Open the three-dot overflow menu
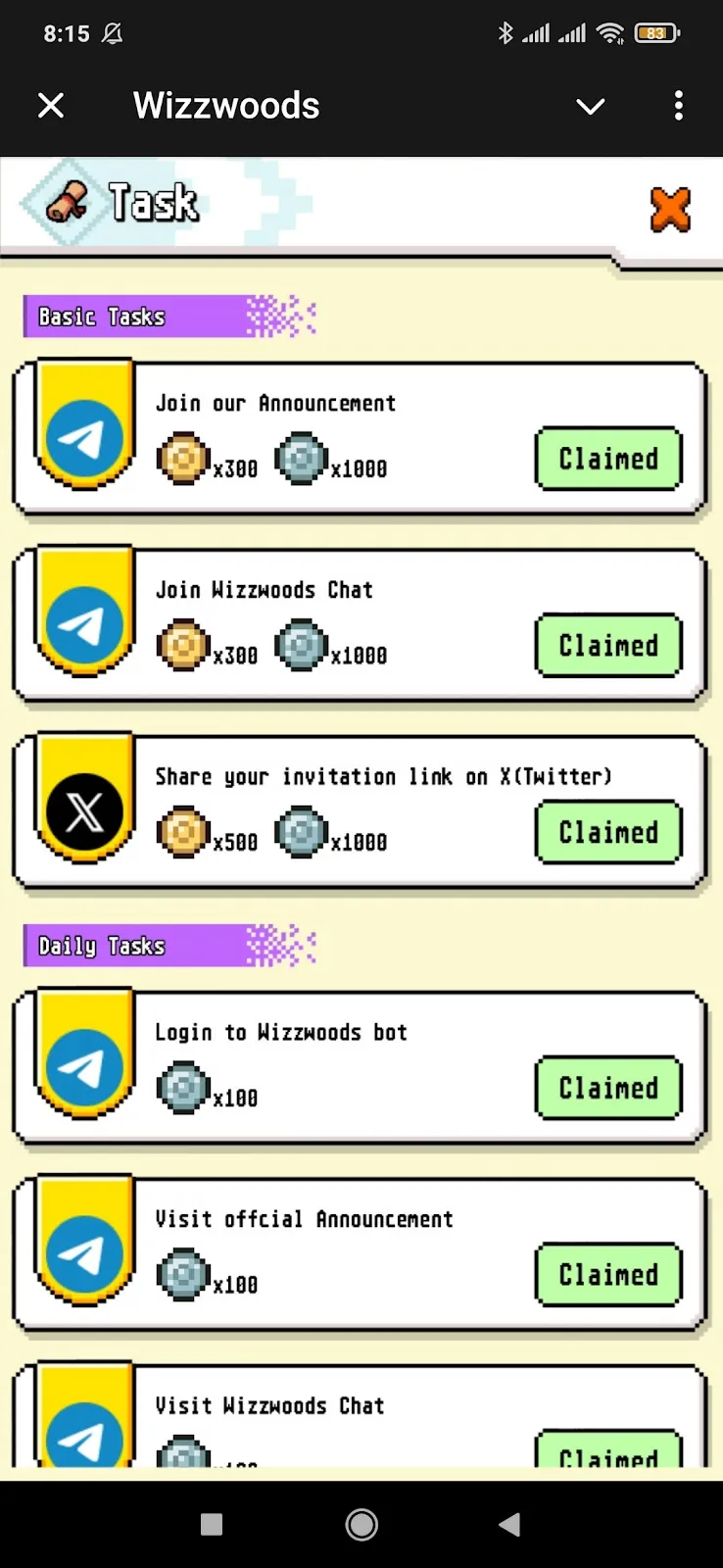Viewport: 723px width, 1568px height. tap(678, 106)
